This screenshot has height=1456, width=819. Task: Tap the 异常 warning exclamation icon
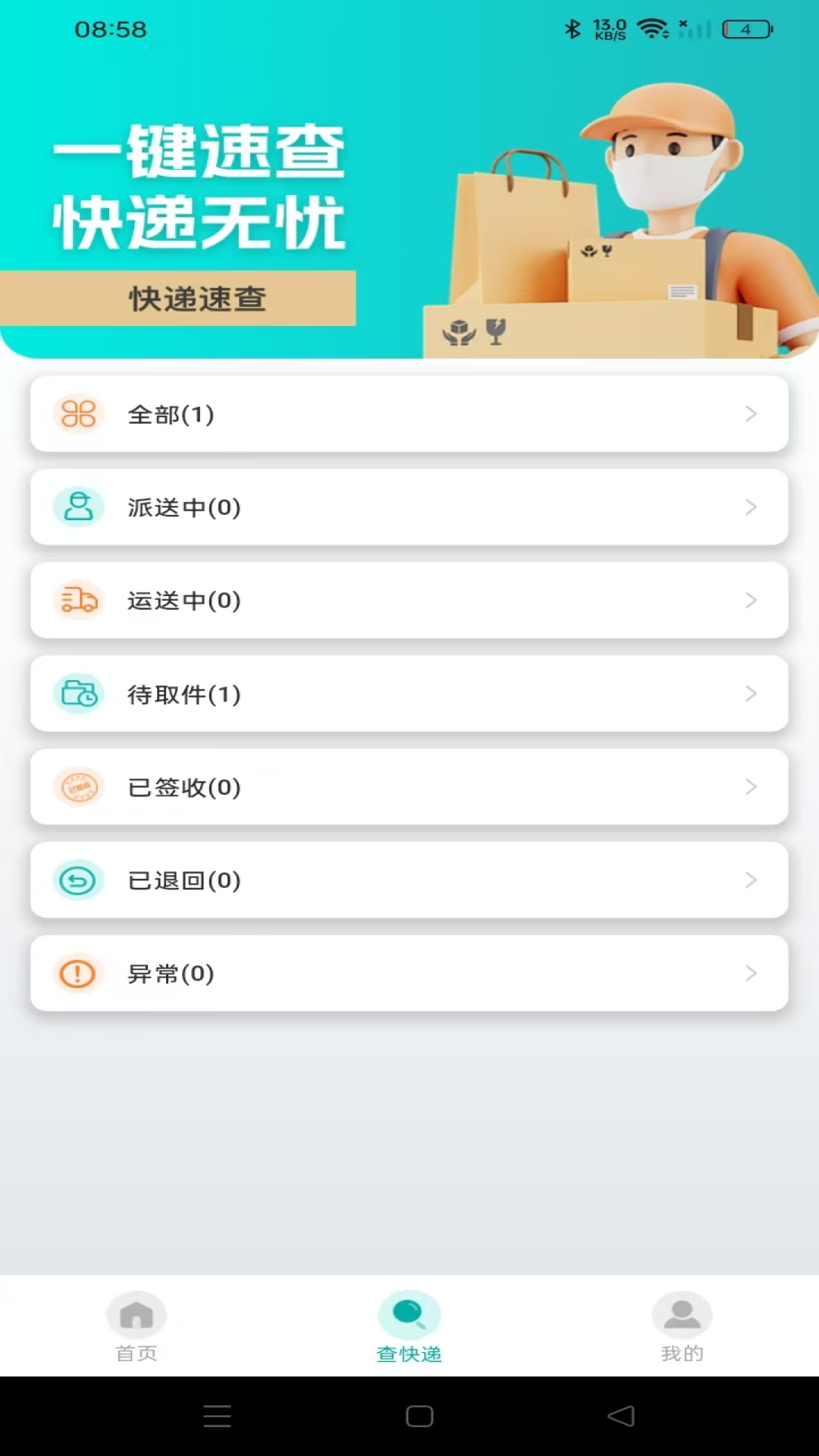(79, 974)
